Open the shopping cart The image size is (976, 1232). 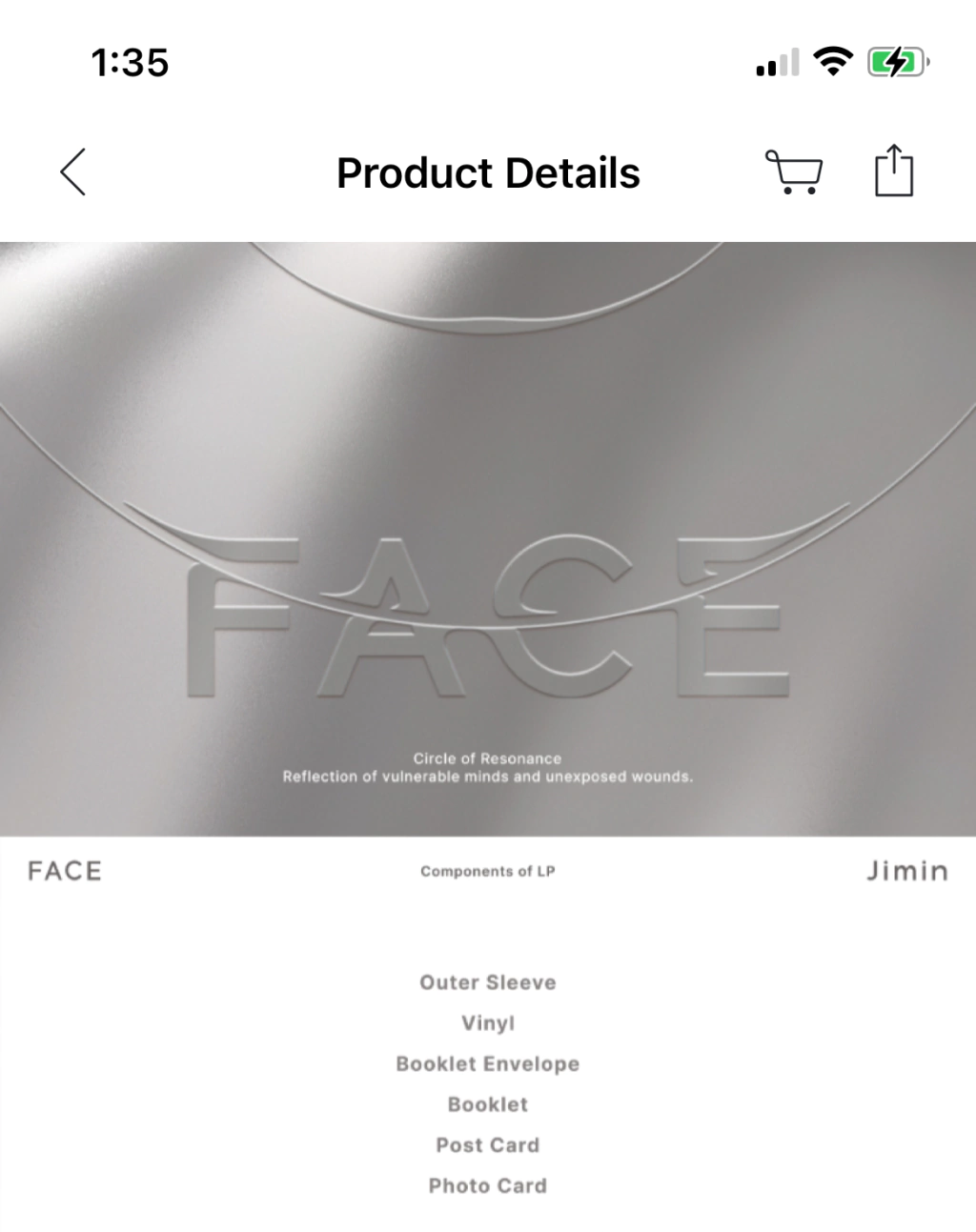pos(794,172)
